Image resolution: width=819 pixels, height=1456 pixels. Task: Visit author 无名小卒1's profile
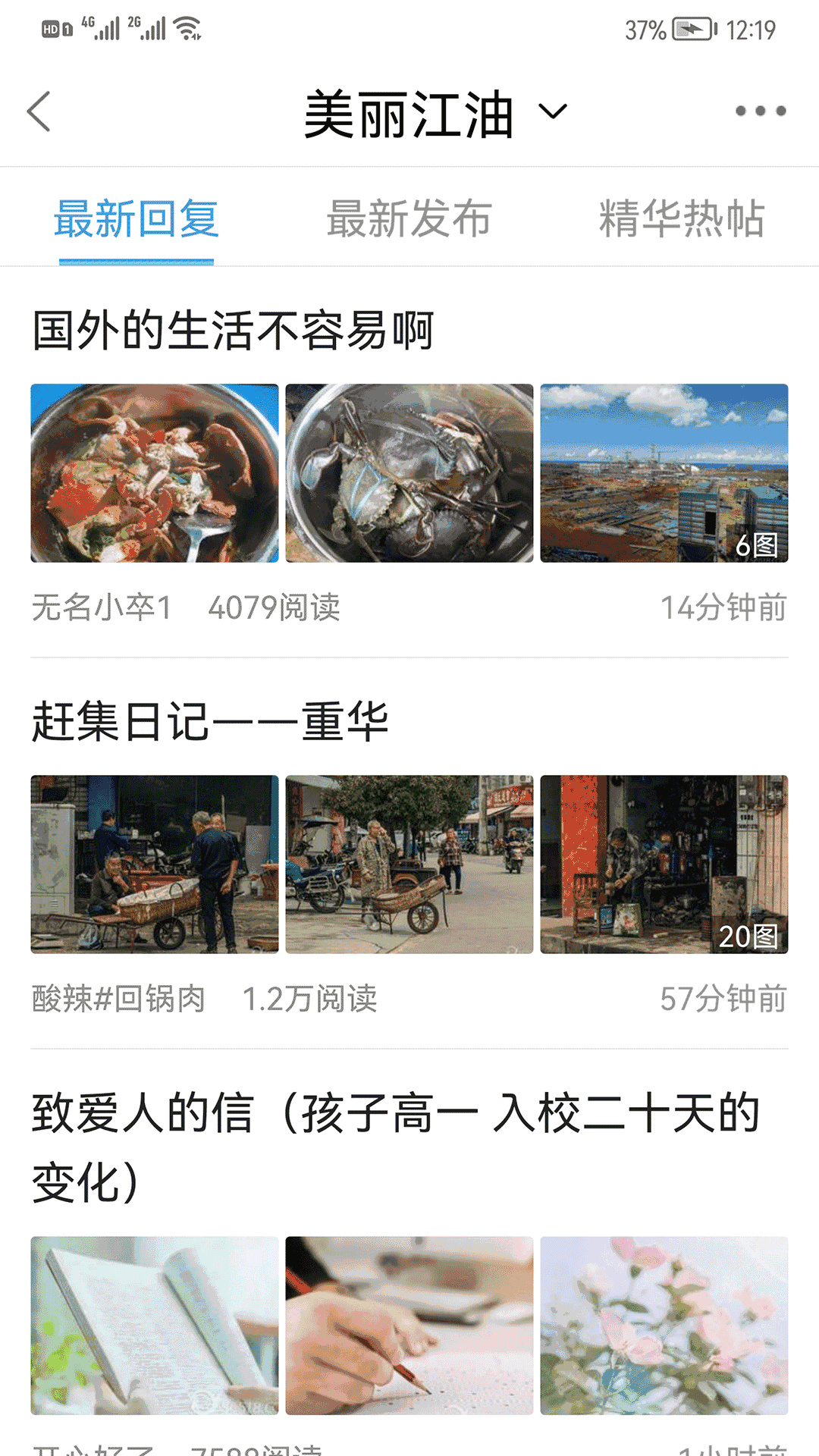point(102,607)
